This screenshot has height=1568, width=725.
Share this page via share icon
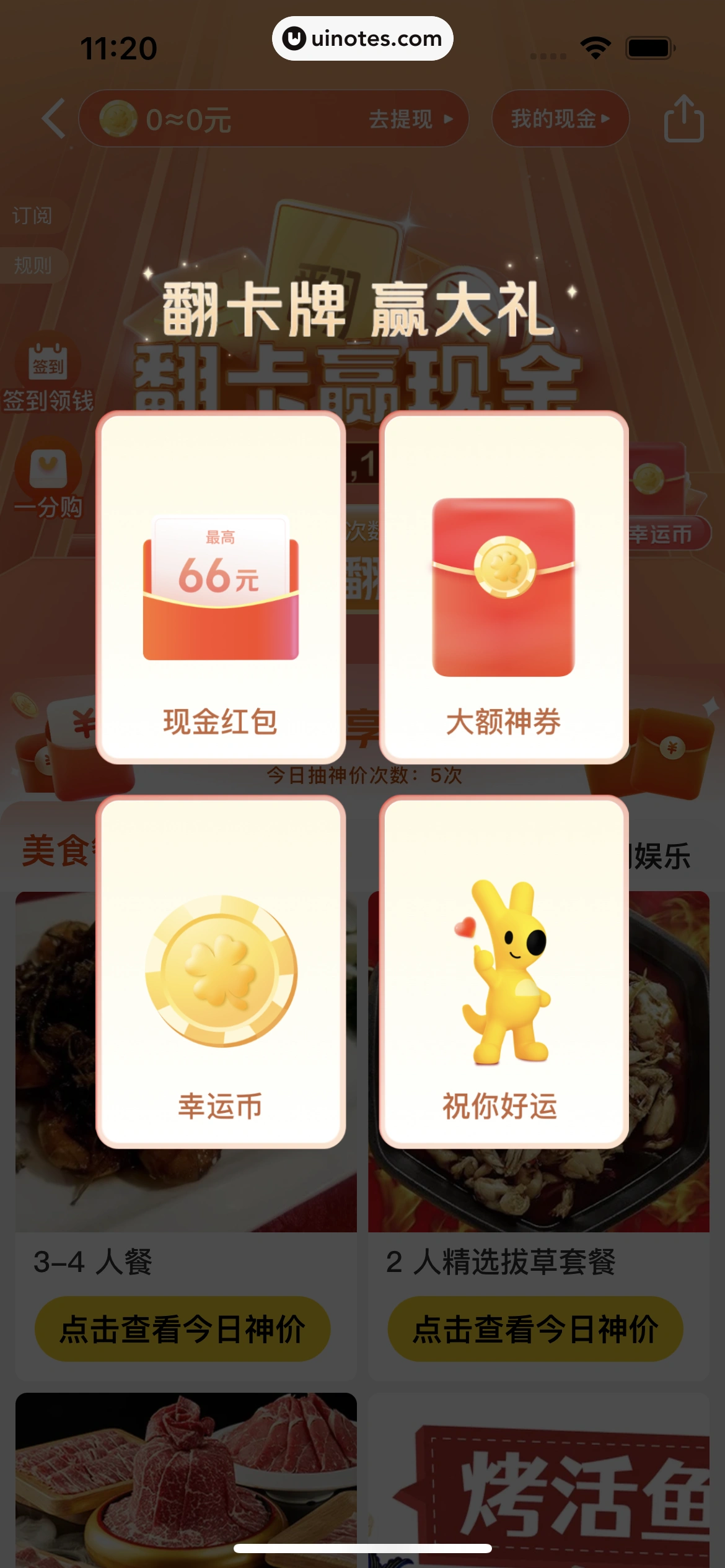[x=683, y=119]
